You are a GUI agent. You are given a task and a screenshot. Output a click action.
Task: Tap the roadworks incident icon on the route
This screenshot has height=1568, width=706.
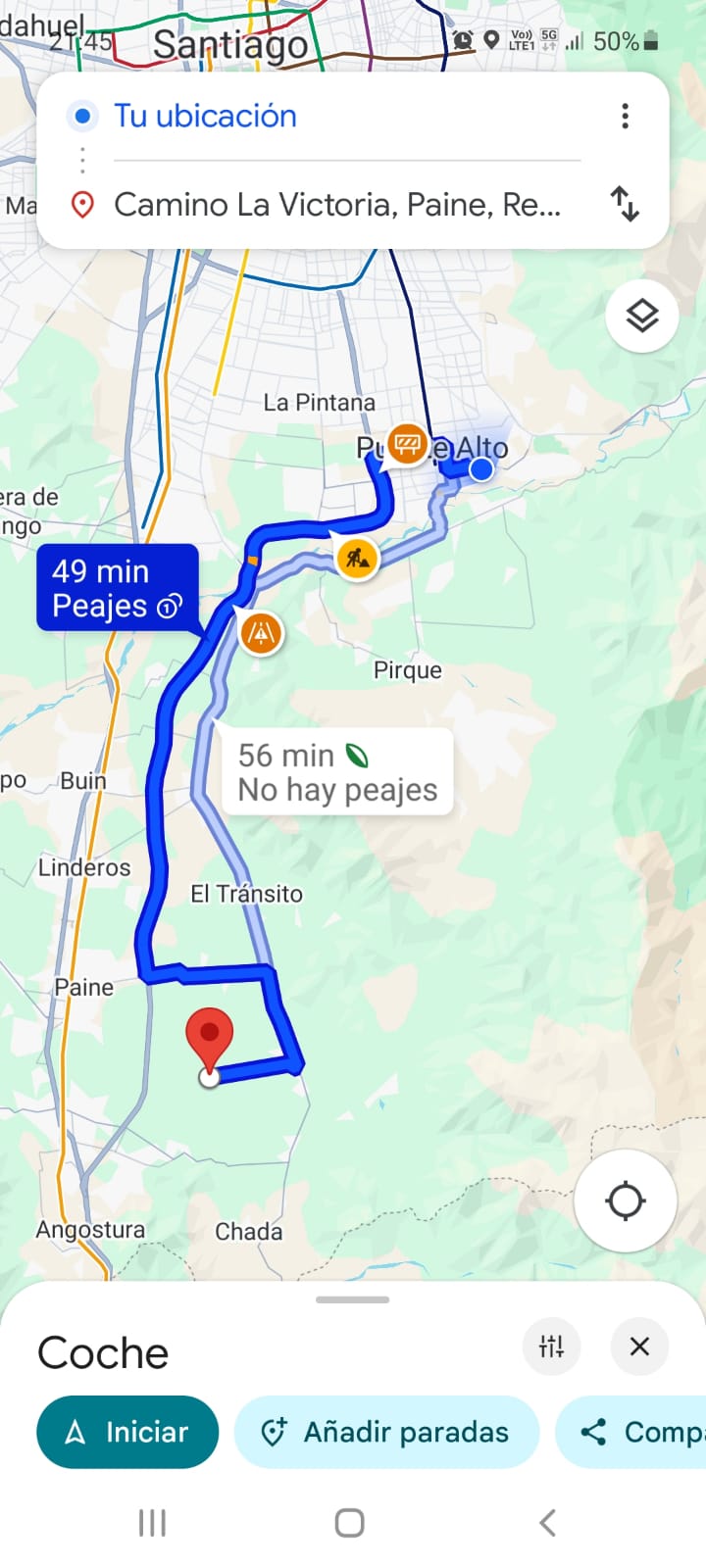[357, 559]
